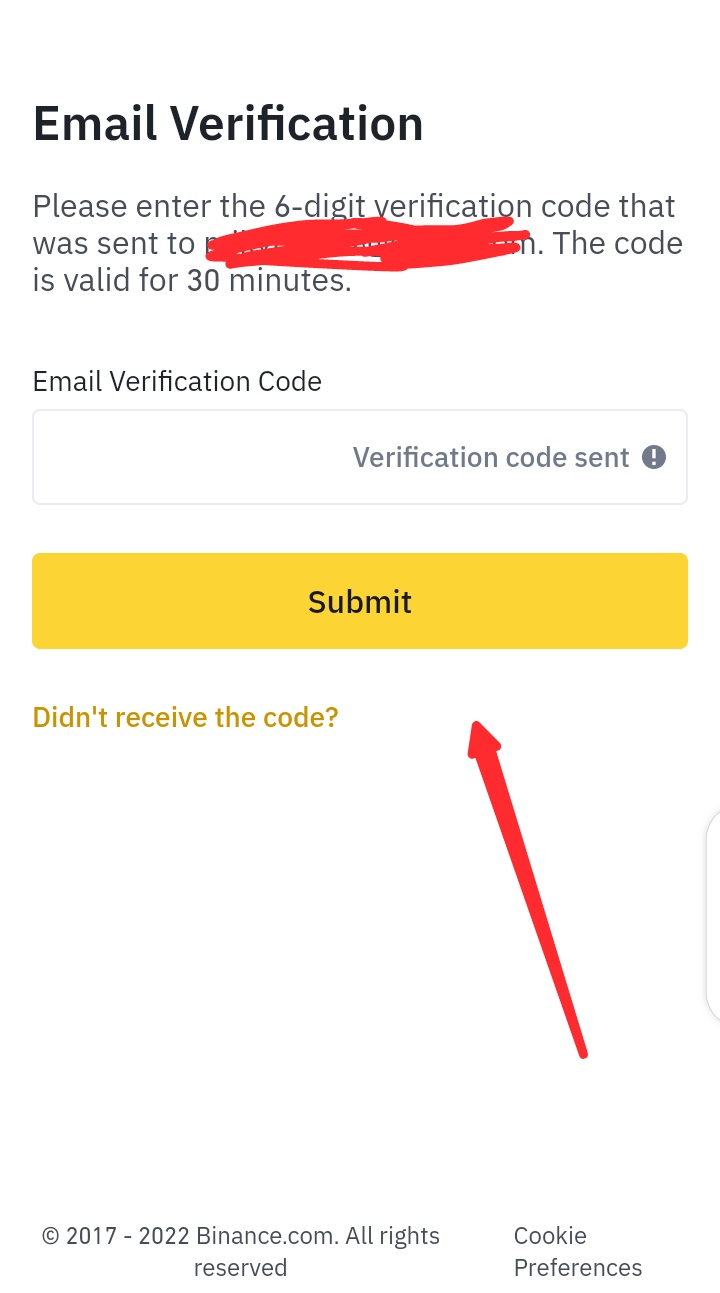Open the "Didn't receive the code?" link
720x1293 pixels.
coord(186,717)
